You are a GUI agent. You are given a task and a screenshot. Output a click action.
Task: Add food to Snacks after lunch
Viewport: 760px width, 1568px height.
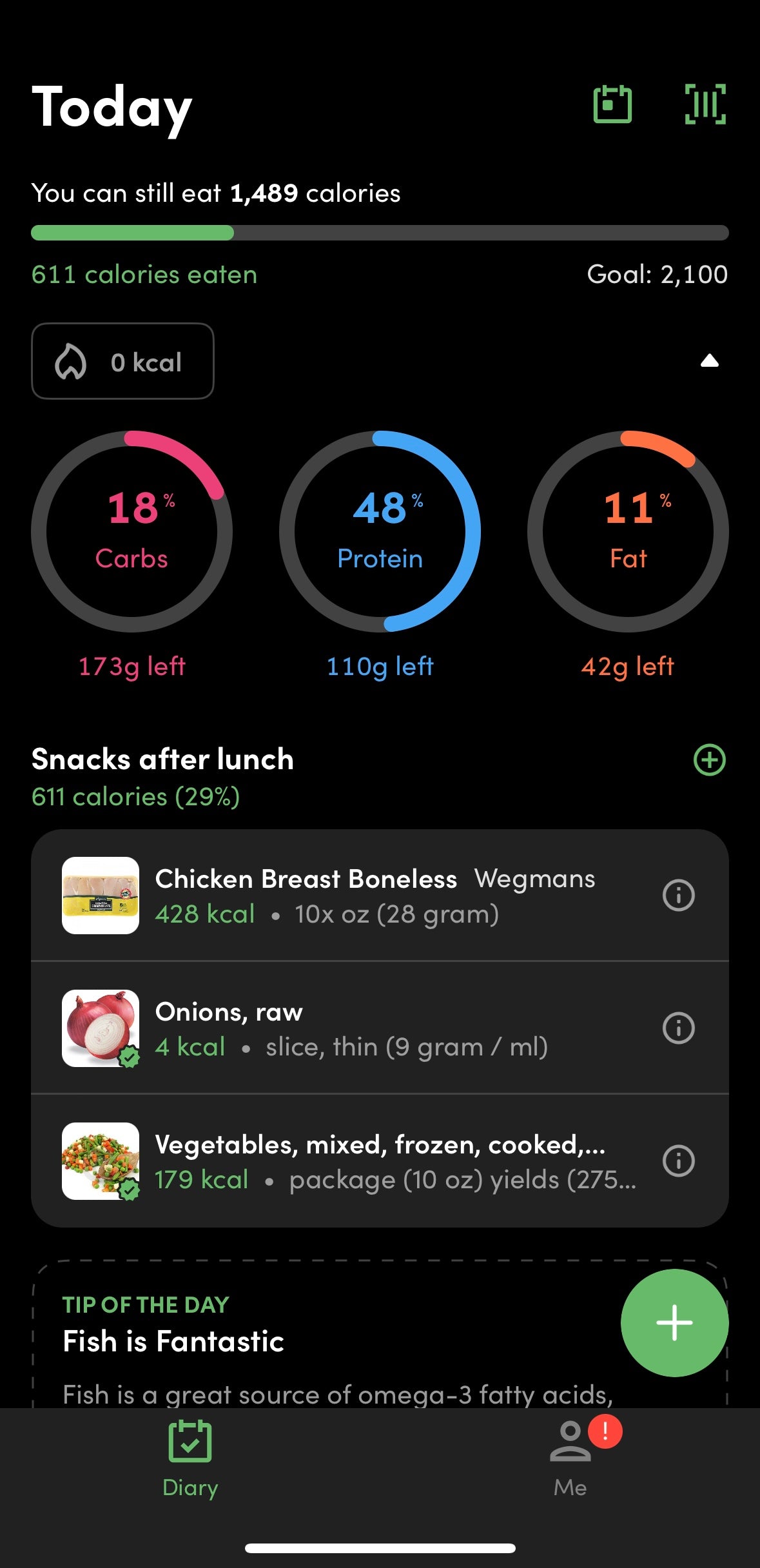coord(709,759)
